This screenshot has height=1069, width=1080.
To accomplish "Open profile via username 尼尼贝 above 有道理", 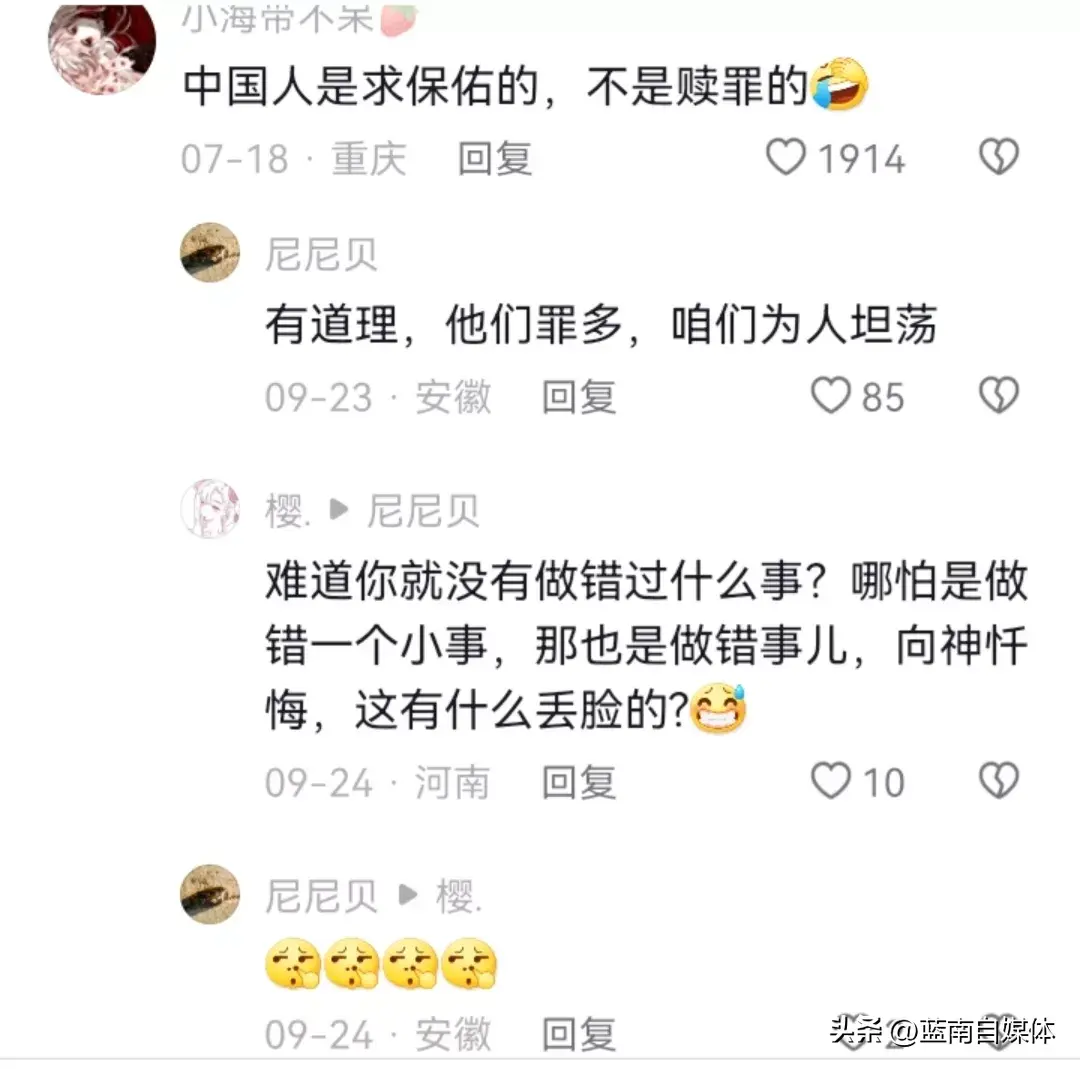I will coord(321,255).
